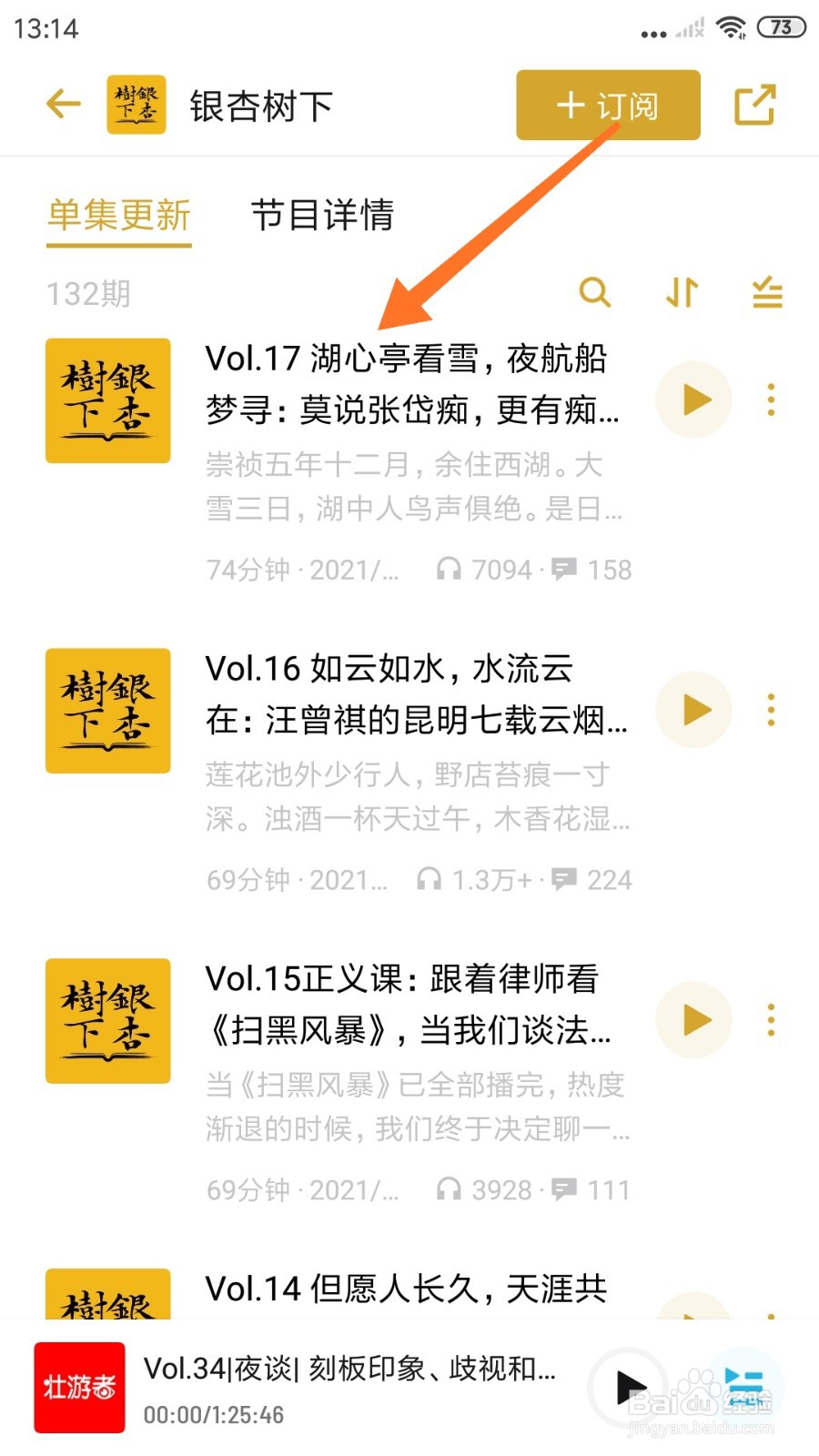The height and width of the screenshot is (1456, 819).
Task: Share this podcast via top-right icon
Action: pos(754,105)
